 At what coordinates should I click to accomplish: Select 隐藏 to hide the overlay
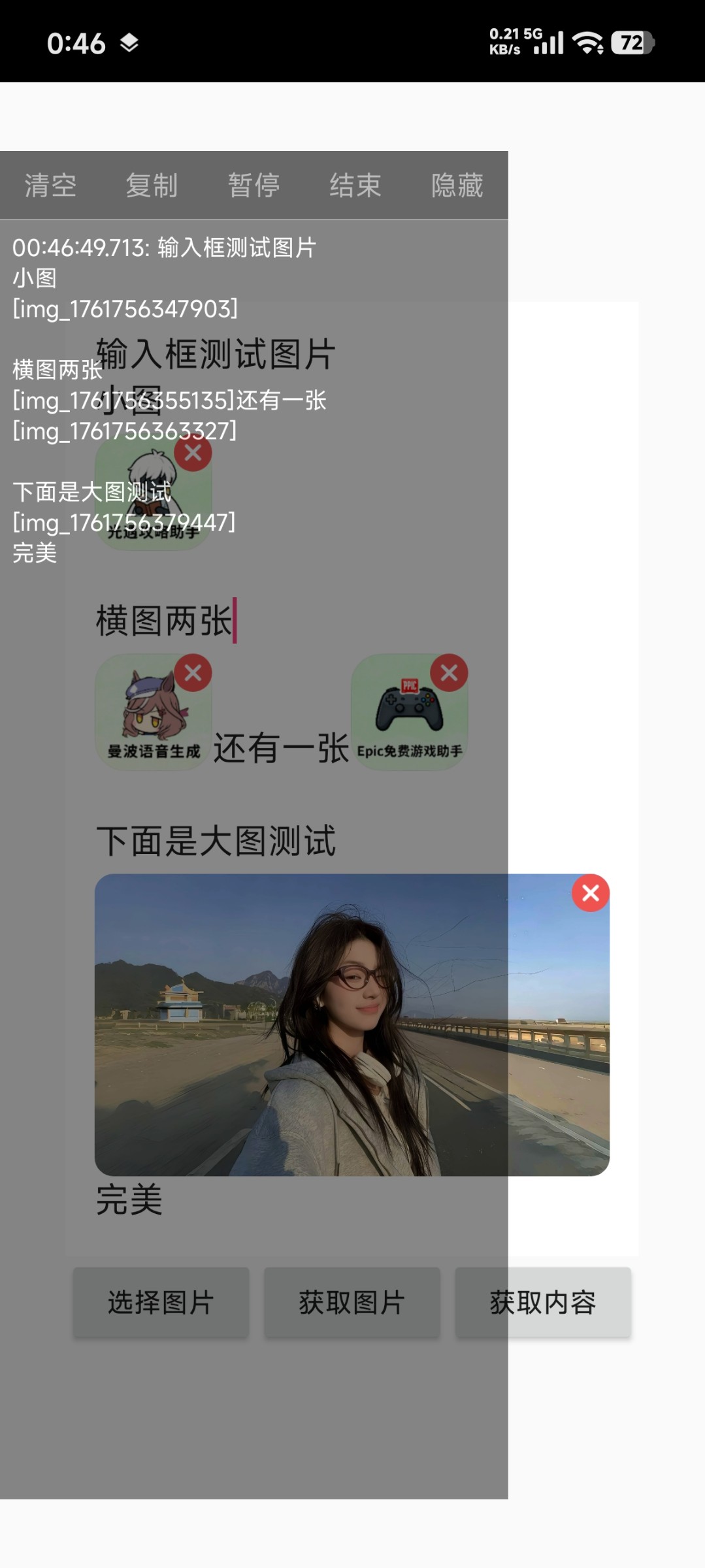pyautogui.click(x=457, y=186)
